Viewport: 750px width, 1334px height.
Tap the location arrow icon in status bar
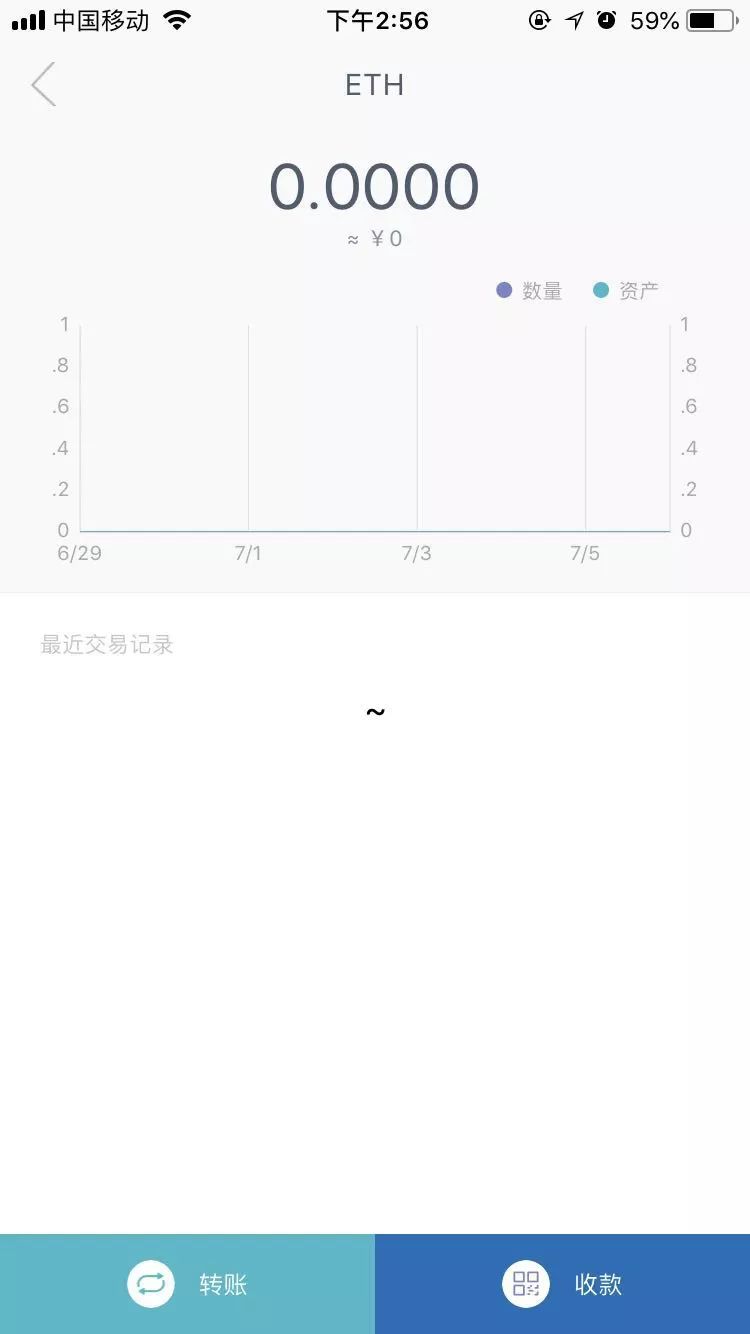coord(572,20)
